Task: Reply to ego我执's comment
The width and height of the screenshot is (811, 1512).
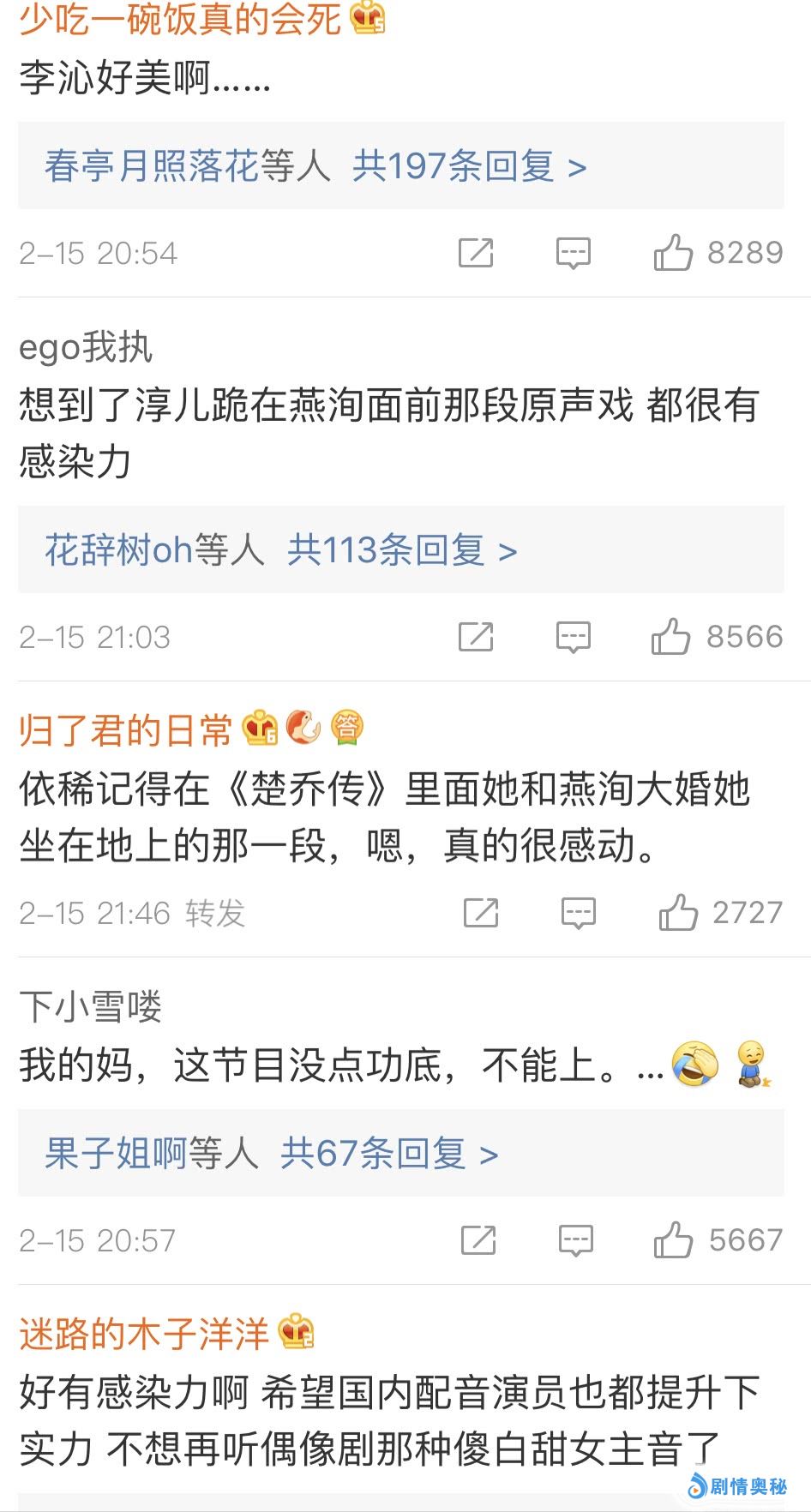Action: click(x=573, y=637)
